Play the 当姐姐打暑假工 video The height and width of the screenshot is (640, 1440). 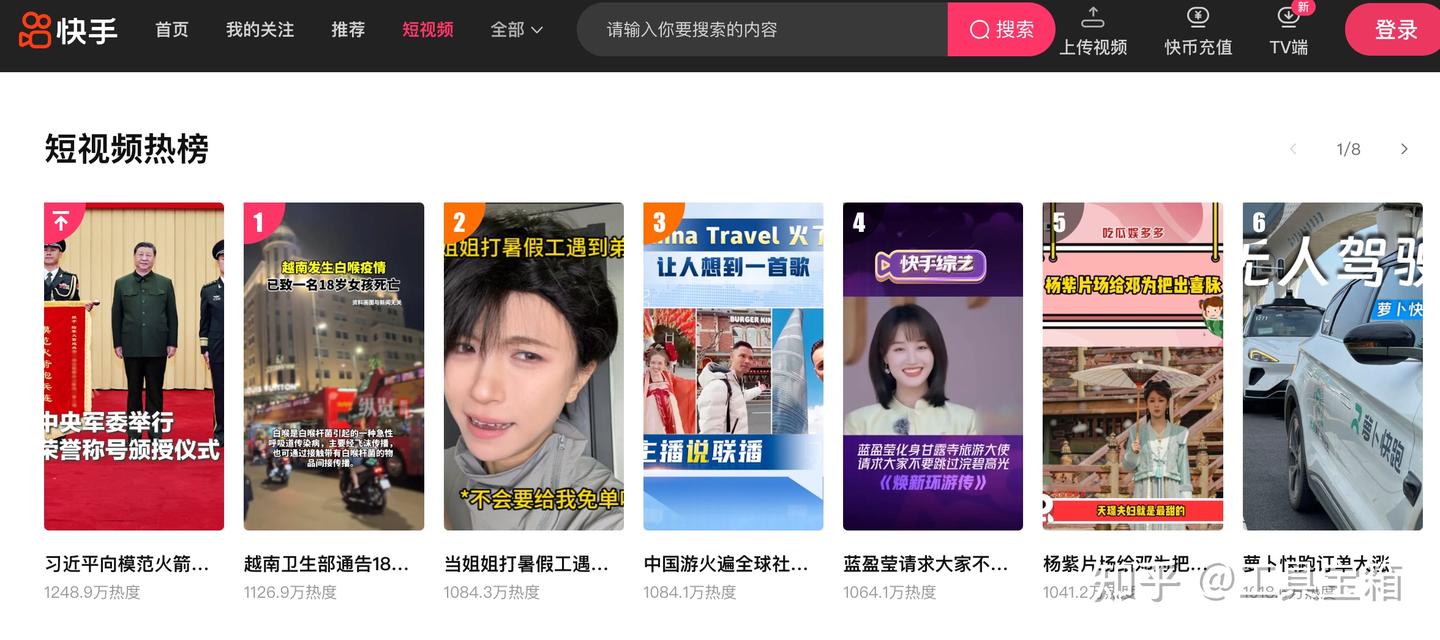(534, 366)
